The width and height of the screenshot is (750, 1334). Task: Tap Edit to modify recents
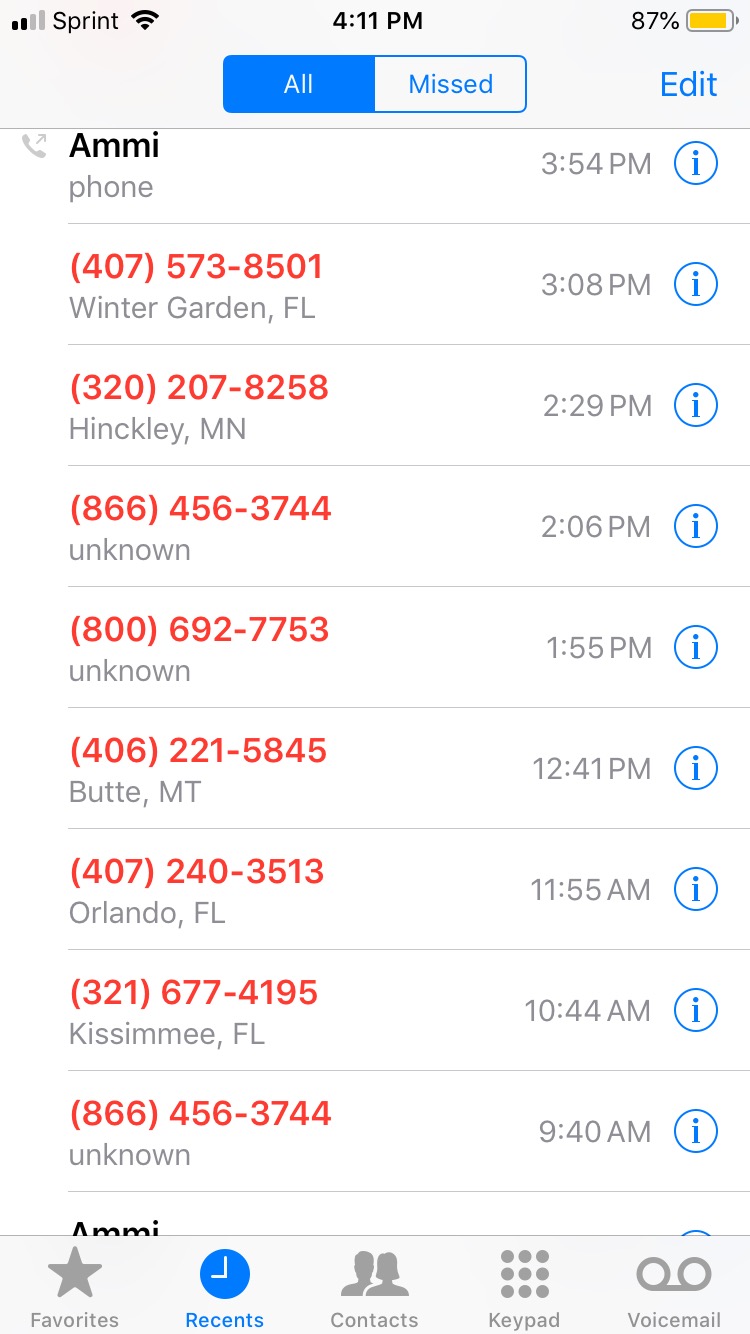(689, 84)
